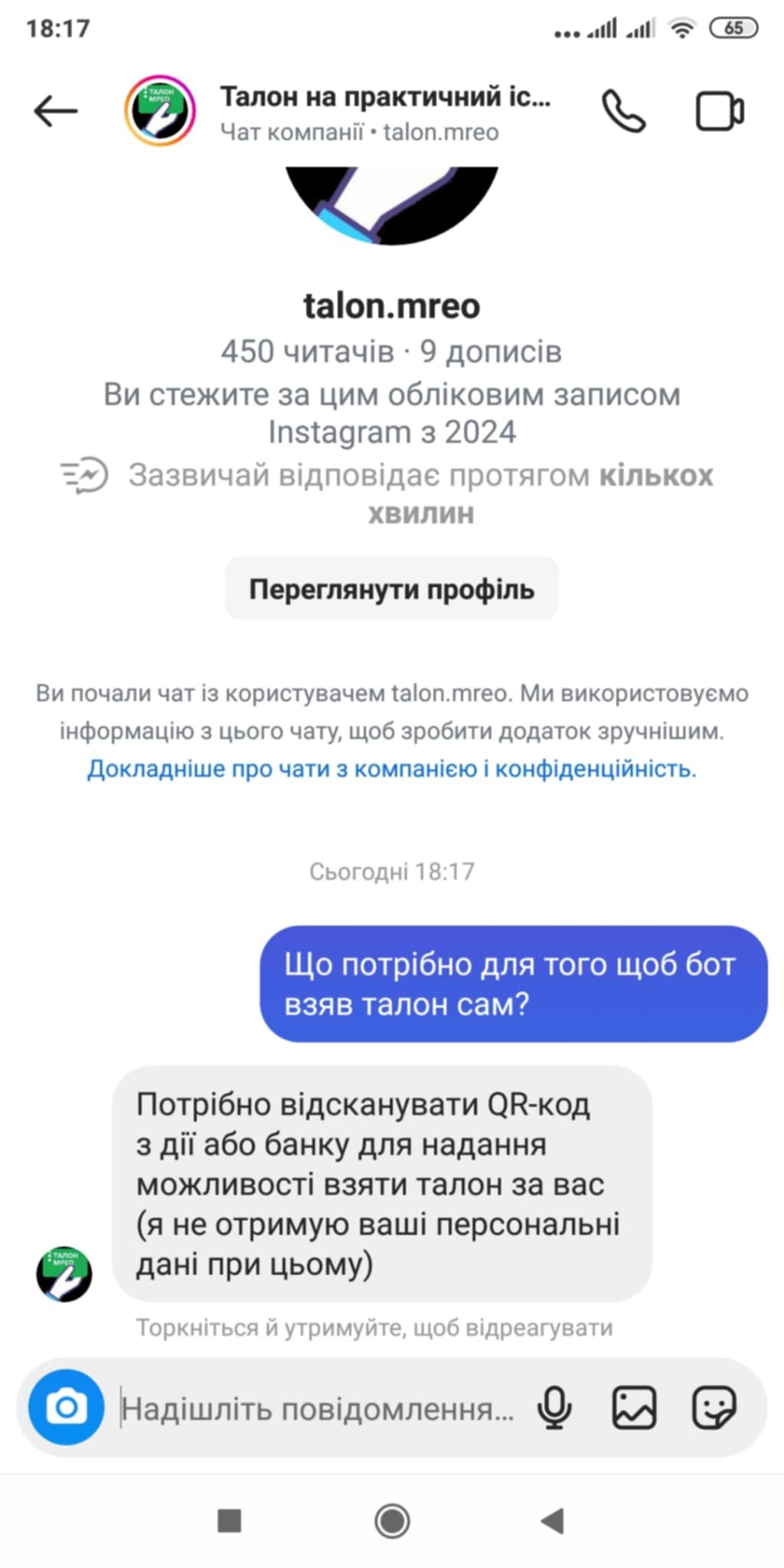Viewport: 784px width, 1568px height.
Task: Go back using the header arrow
Action: tap(56, 111)
